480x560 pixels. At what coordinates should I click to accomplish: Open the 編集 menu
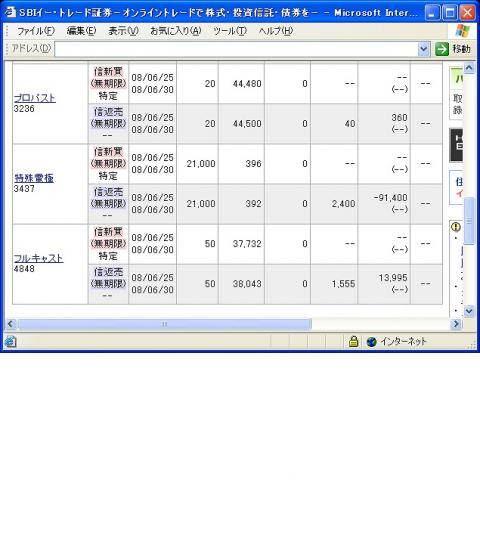81,31
